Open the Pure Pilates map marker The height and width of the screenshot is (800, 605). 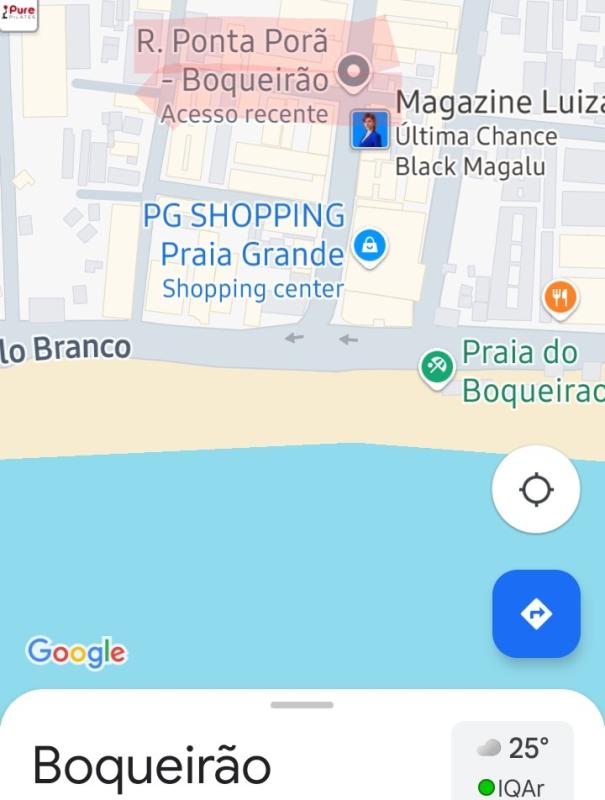pyautogui.click(x=19, y=13)
